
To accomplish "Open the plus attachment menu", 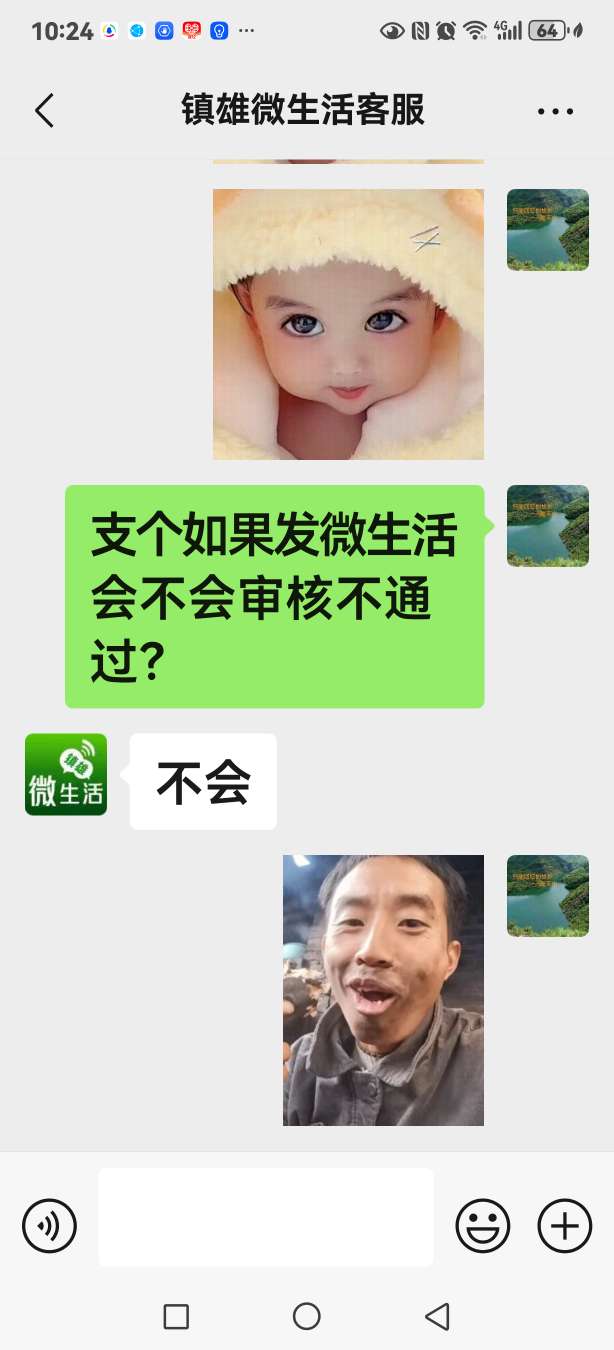I will point(565,1225).
